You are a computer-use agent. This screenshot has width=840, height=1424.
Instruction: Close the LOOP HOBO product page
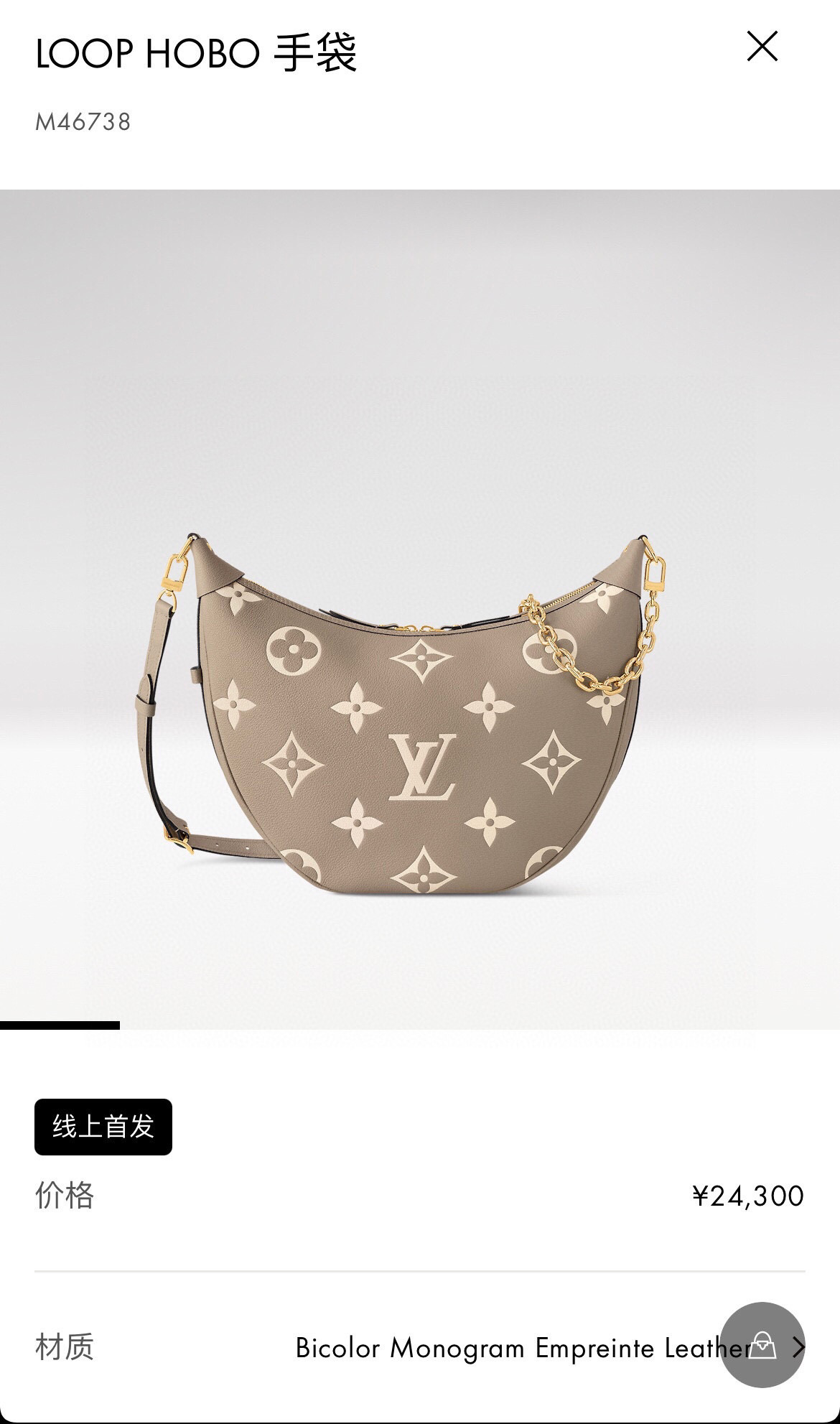click(762, 47)
